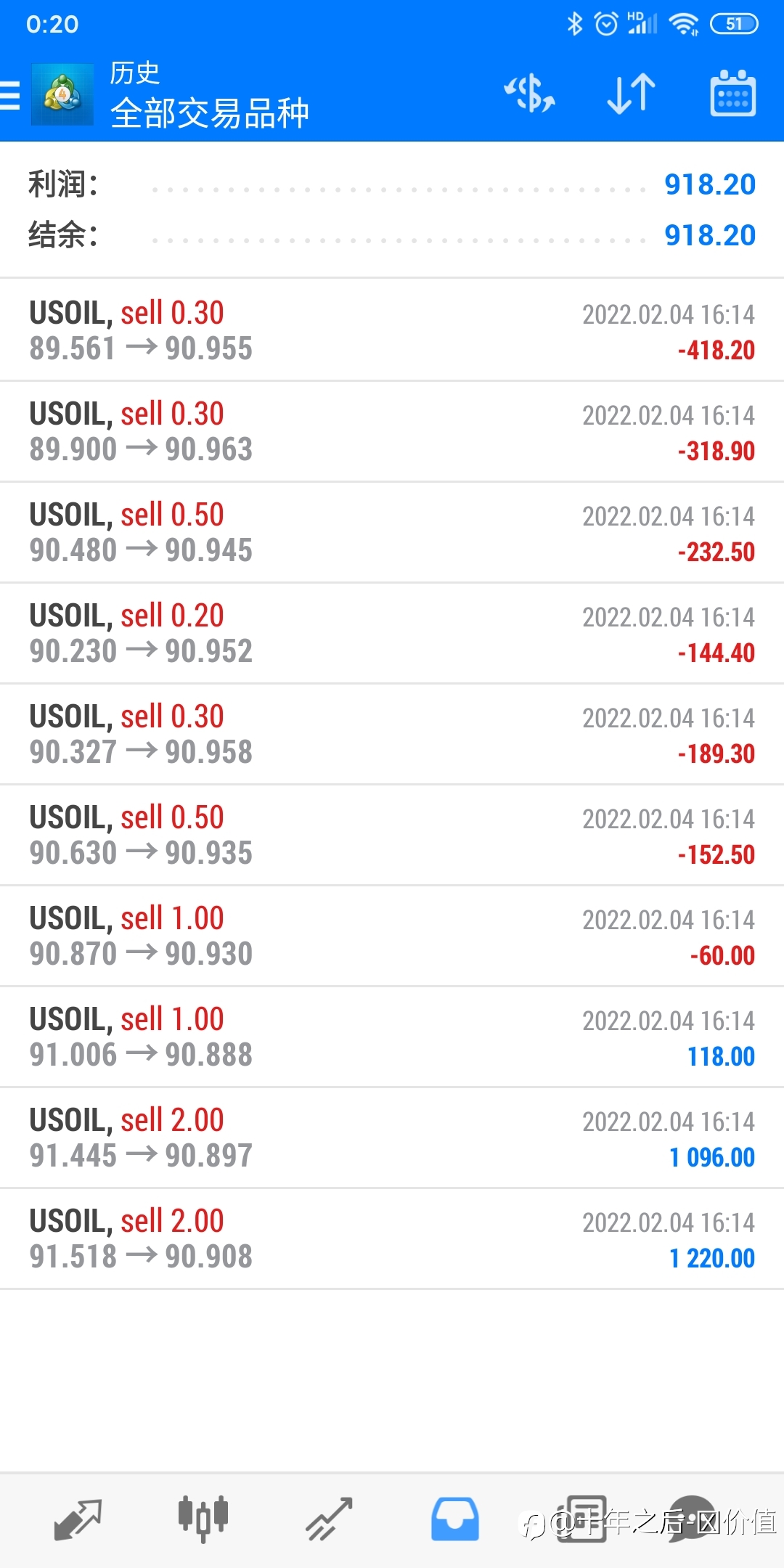Viewport: 784px width, 1568px height.
Task: Open the USOIL trade with loss -318.90
Action: pos(392,431)
